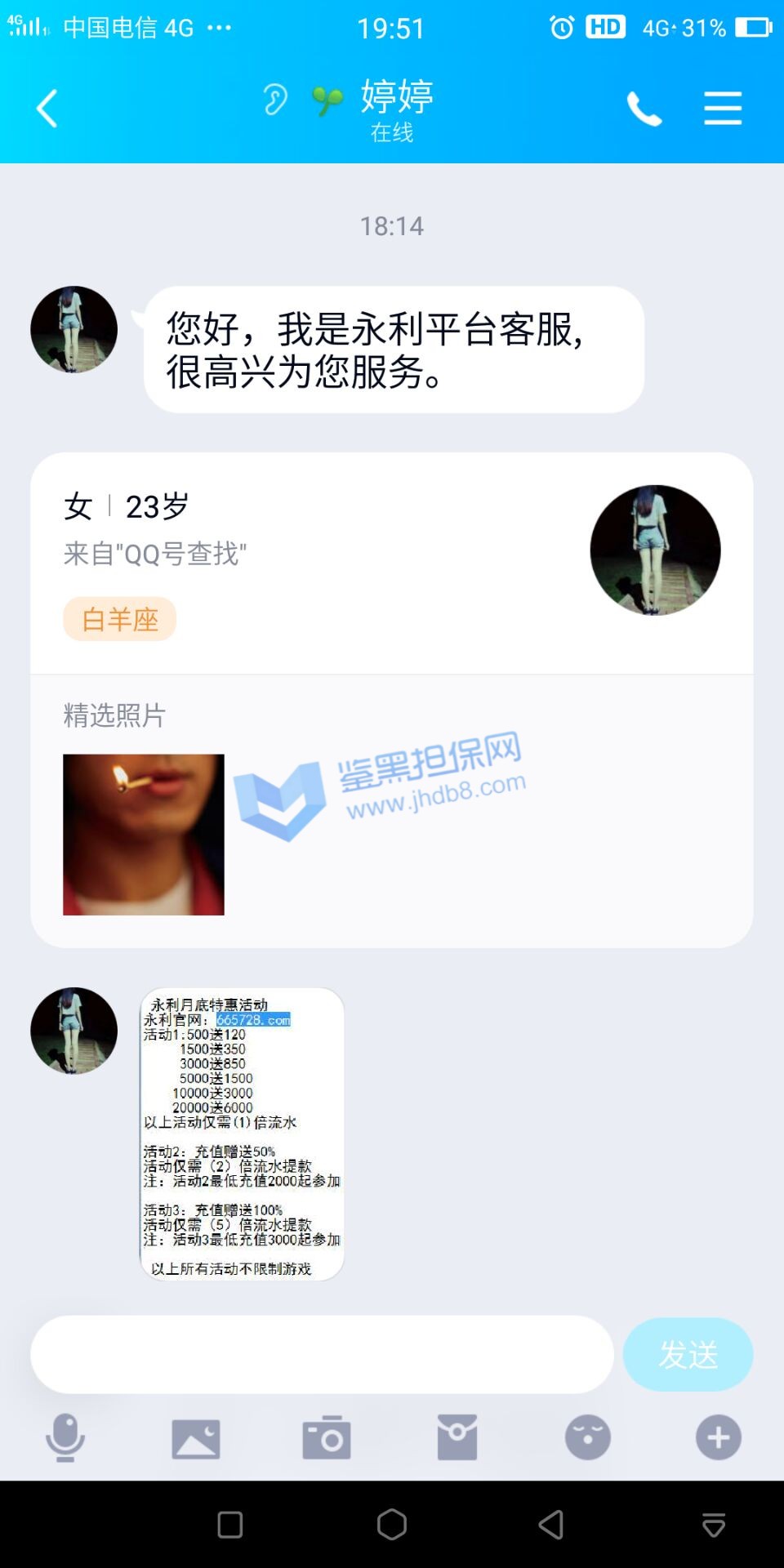784x1568 pixels.
Task: Open the recent apps view
Action: point(230,1524)
